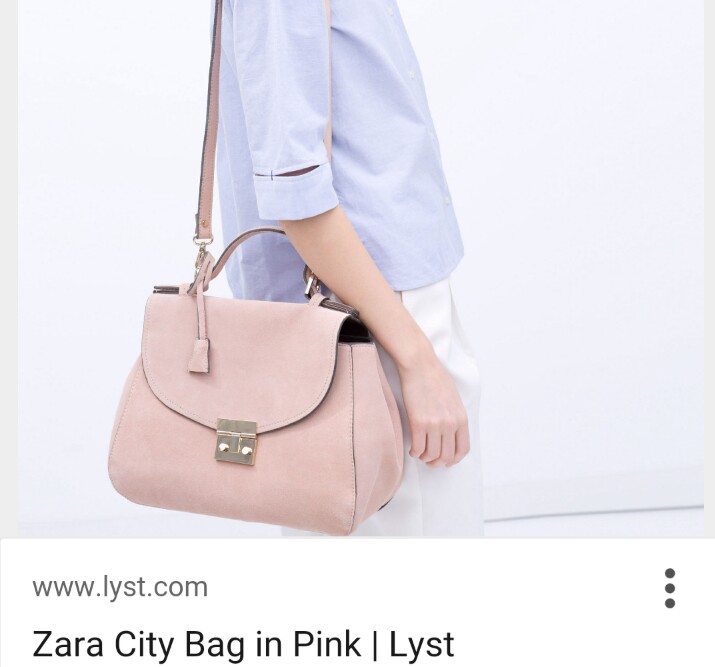Open the Zara City Bag in Pink link
The height and width of the screenshot is (667, 715).
(243, 643)
